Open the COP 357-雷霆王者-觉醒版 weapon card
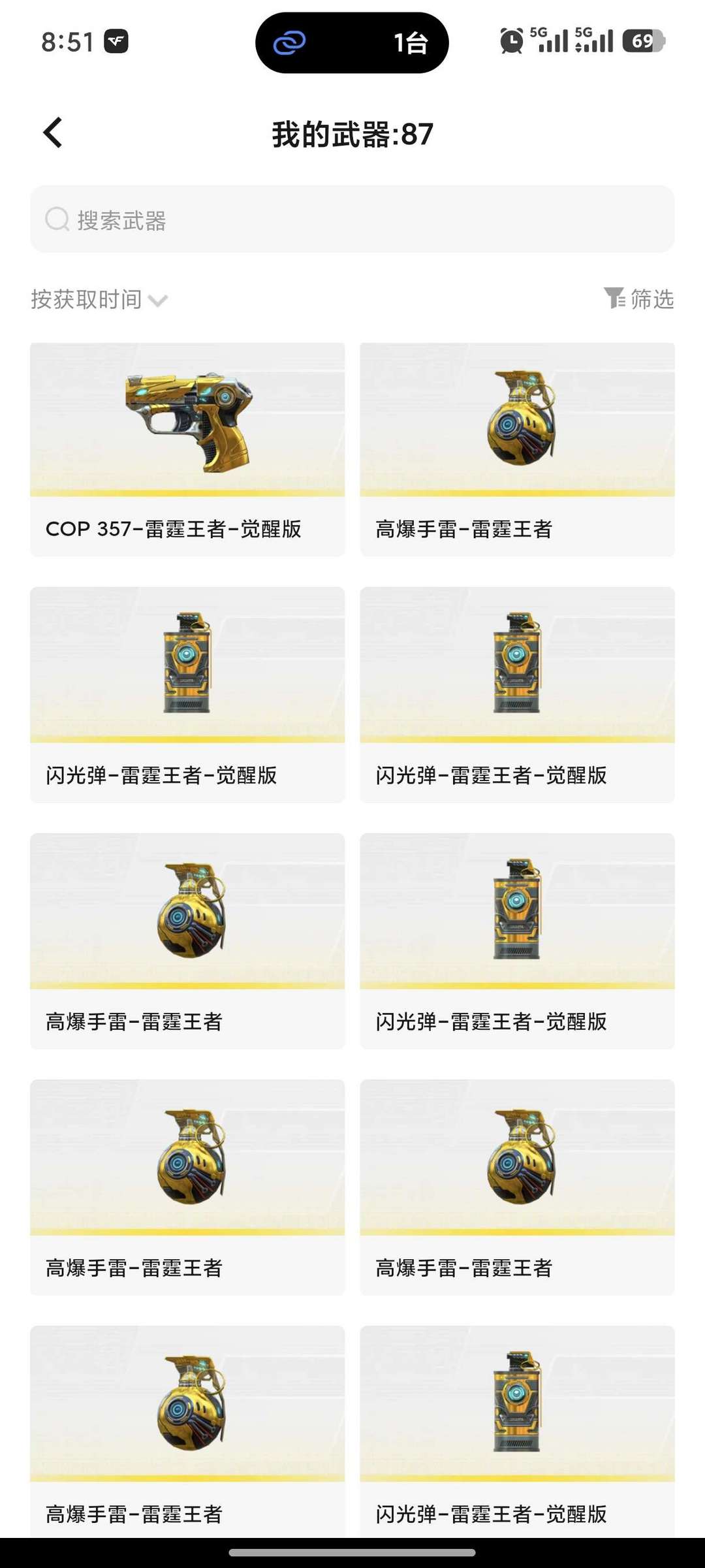 tap(187, 449)
